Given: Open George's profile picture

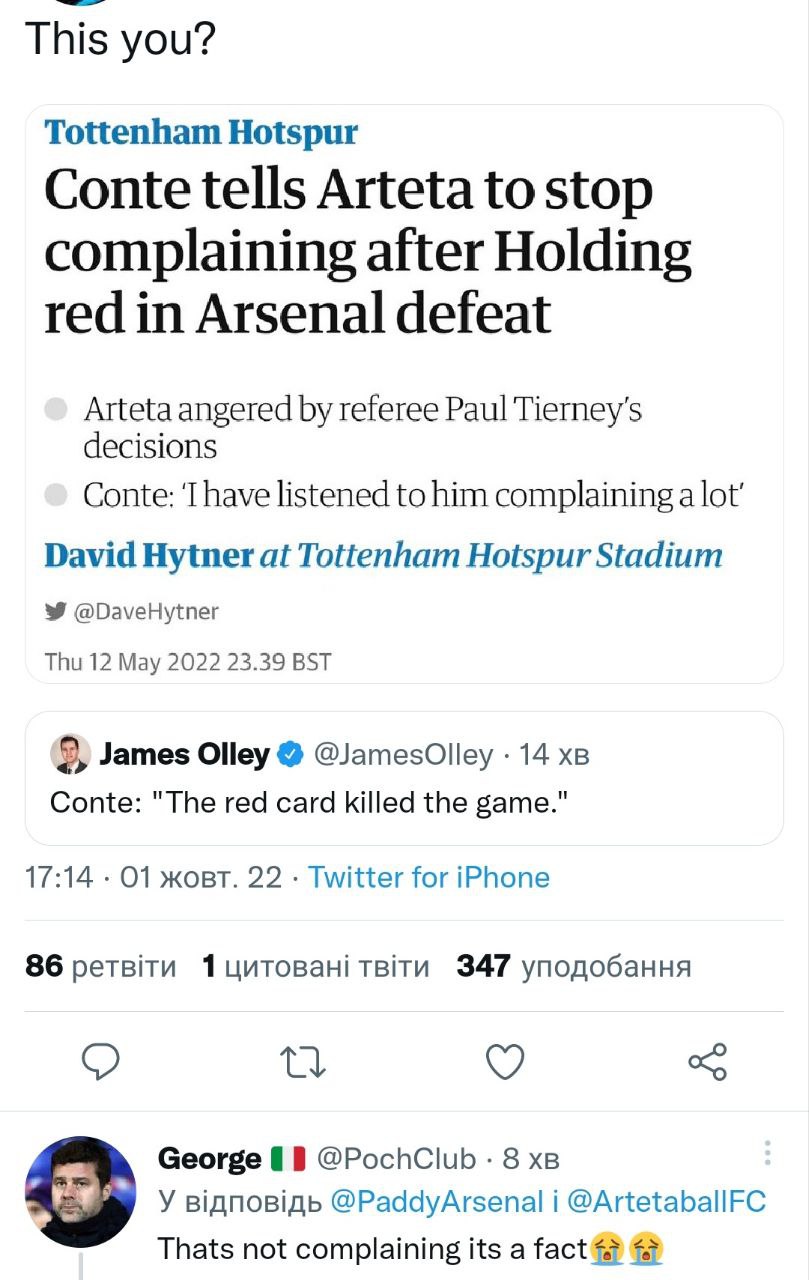Looking at the screenshot, I should [79, 1191].
